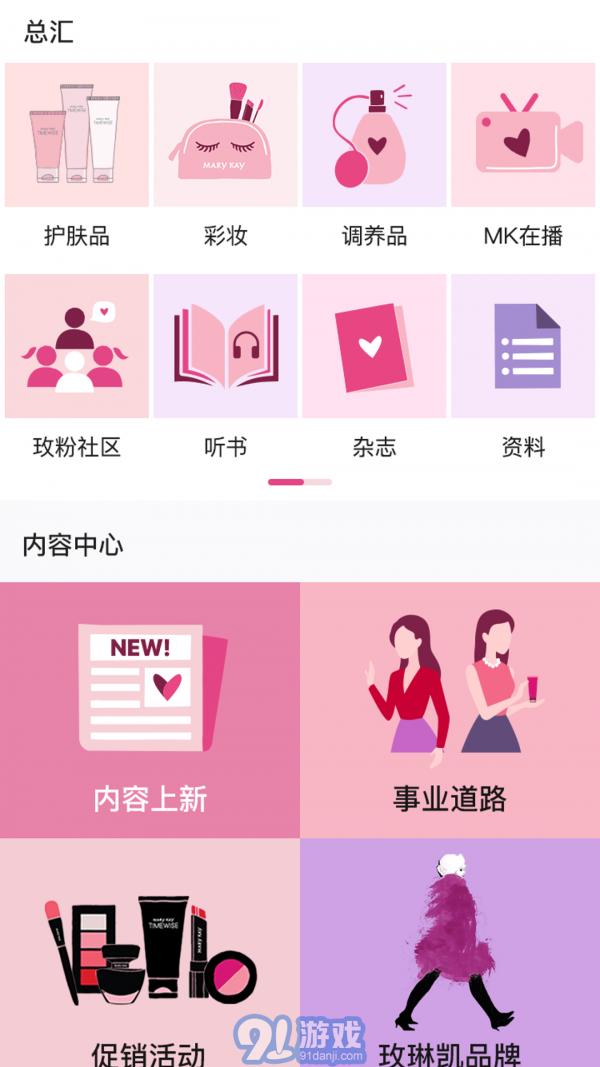The image size is (600, 1067).
Task: Open the 内容上新 new content card
Action: (150, 710)
